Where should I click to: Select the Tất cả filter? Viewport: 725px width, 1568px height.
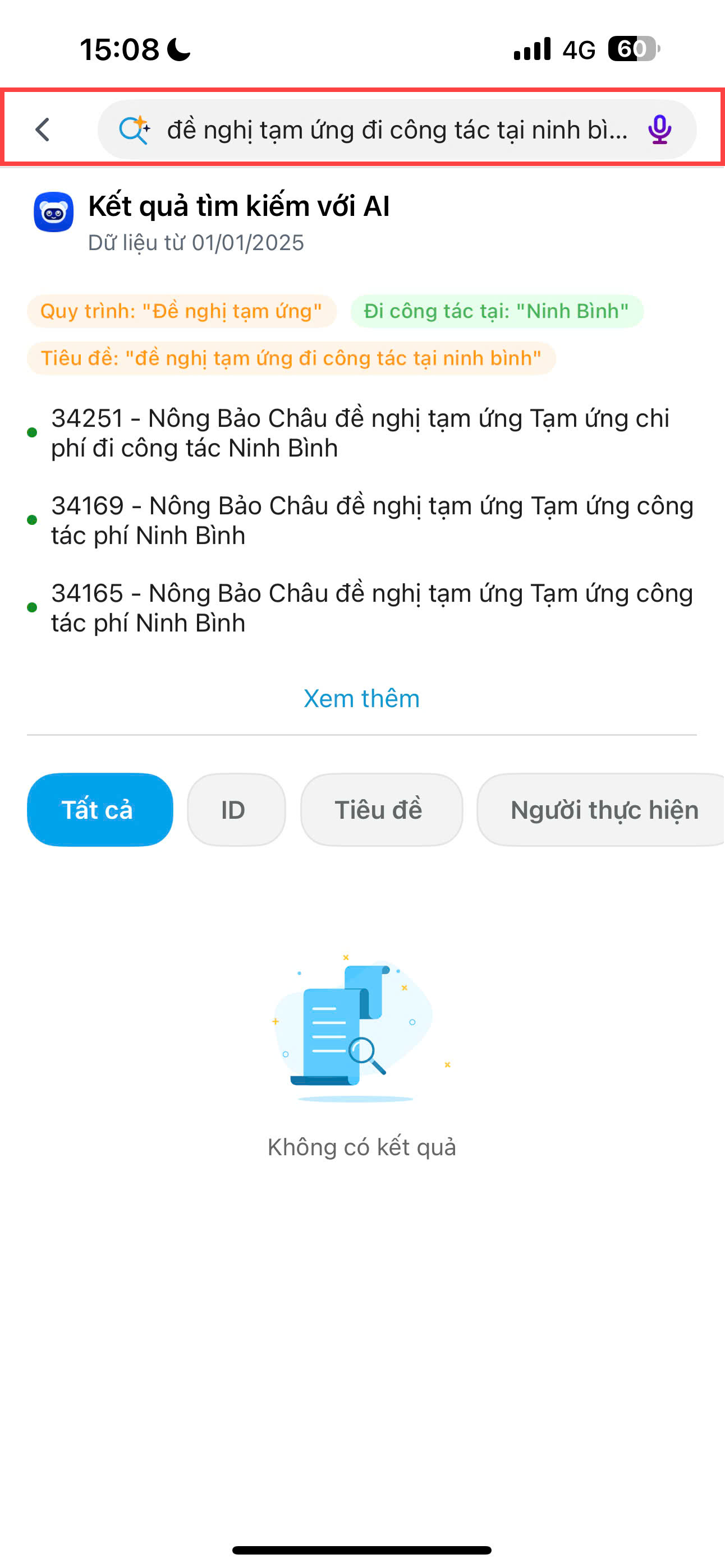click(x=99, y=810)
